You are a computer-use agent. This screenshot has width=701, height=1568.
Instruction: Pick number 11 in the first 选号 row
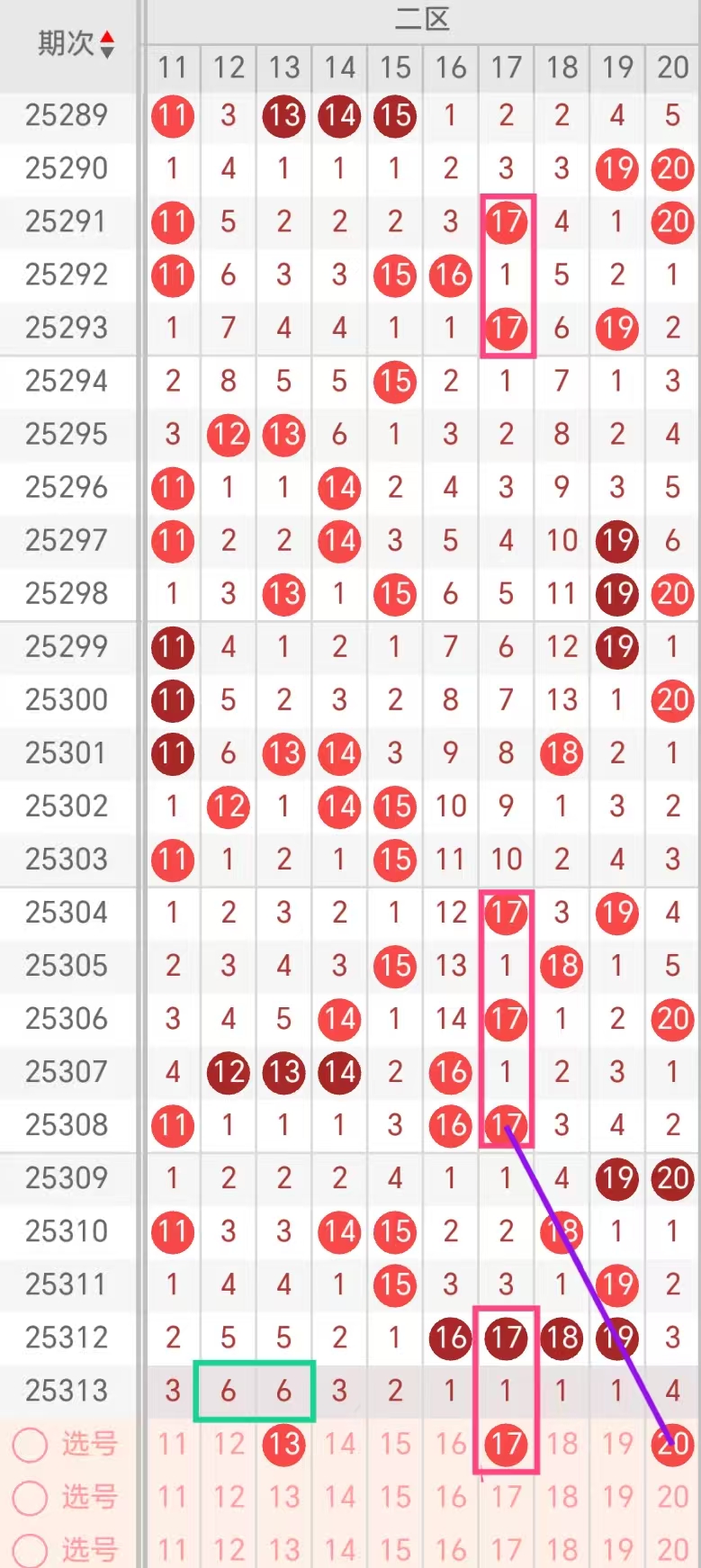pyautogui.click(x=173, y=1445)
